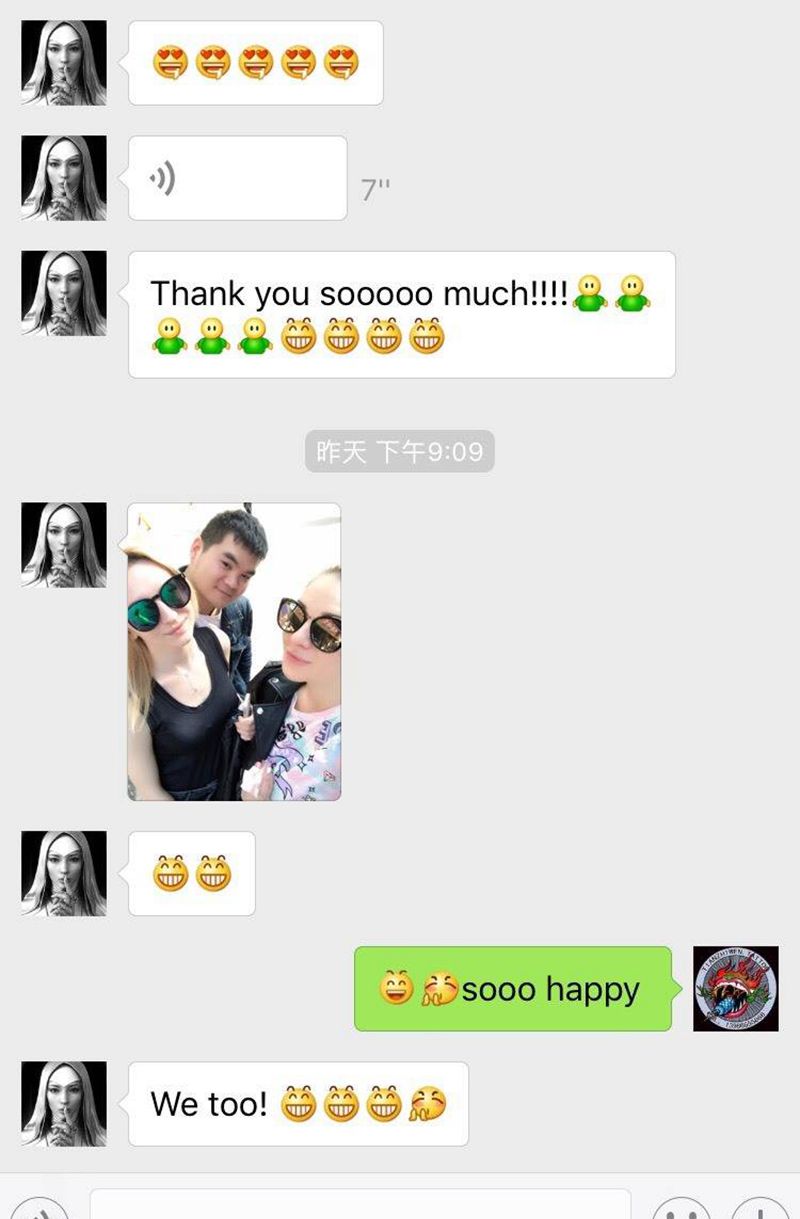Play the 7-second voice message
Viewport: 800px width, 1219px height.
tap(237, 179)
